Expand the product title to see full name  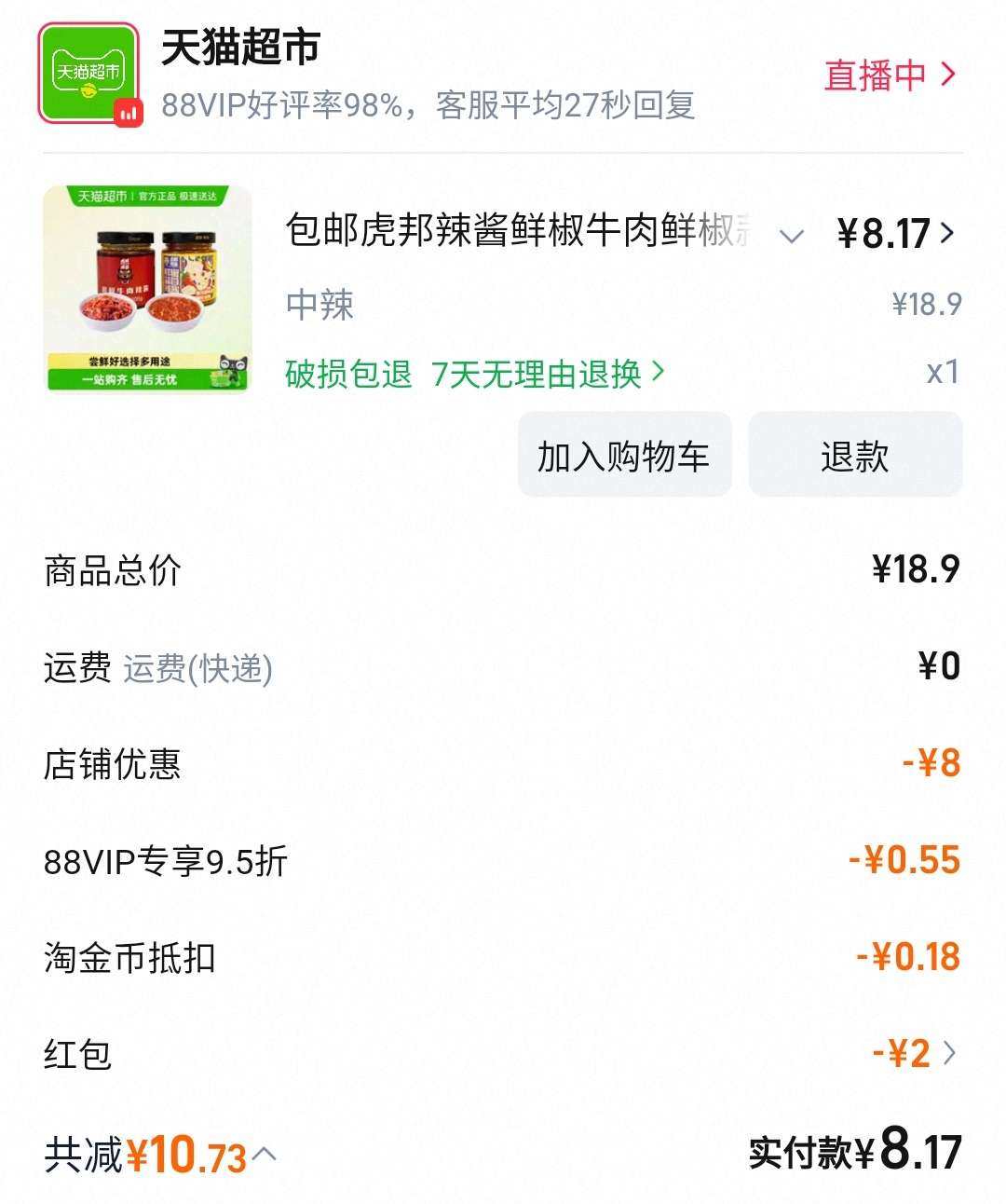pos(793,238)
